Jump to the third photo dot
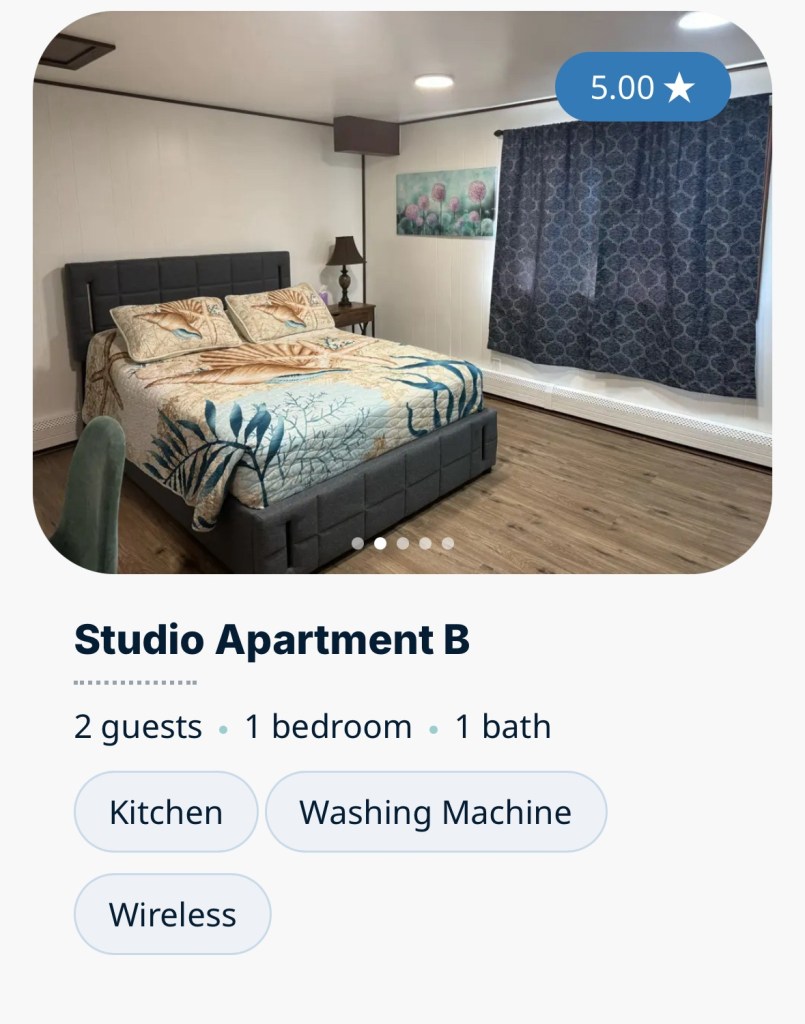 pos(403,543)
